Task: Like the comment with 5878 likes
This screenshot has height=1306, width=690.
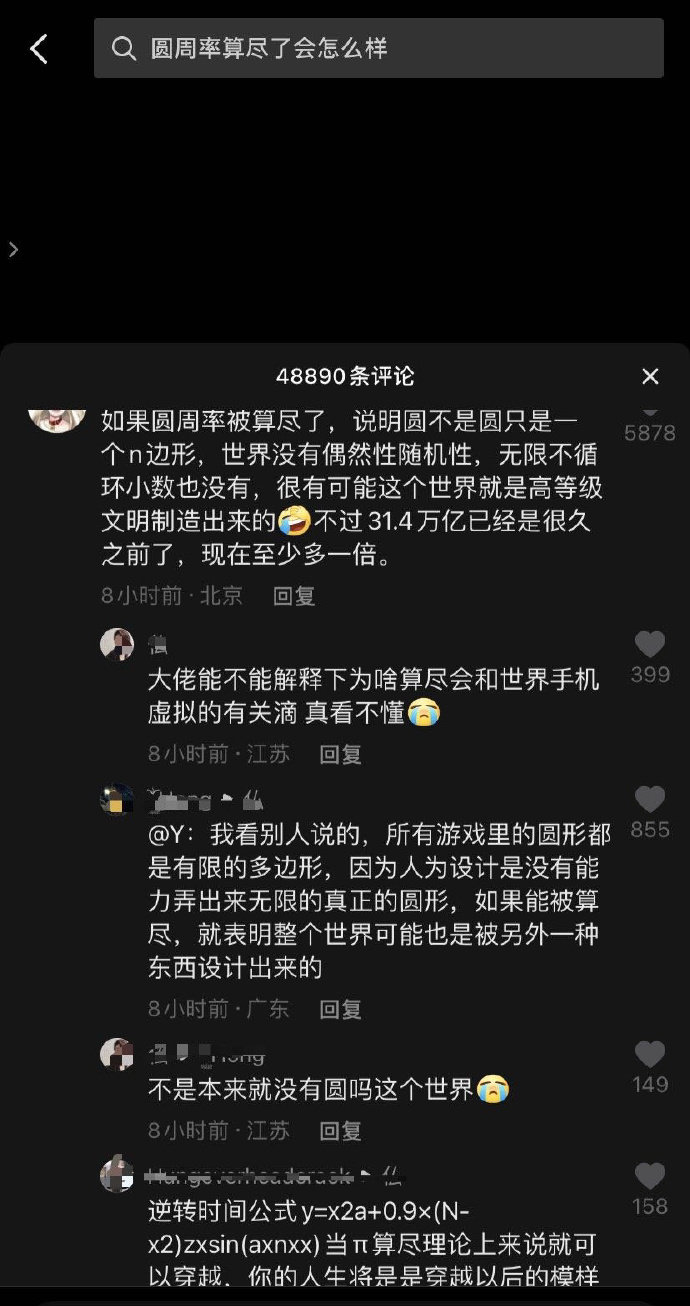Action: 650,412
